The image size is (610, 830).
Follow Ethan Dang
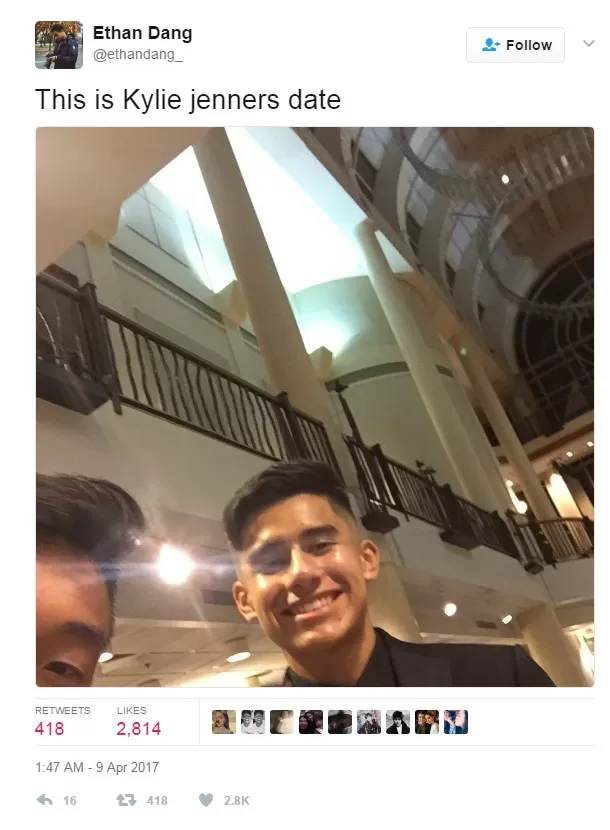515,45
